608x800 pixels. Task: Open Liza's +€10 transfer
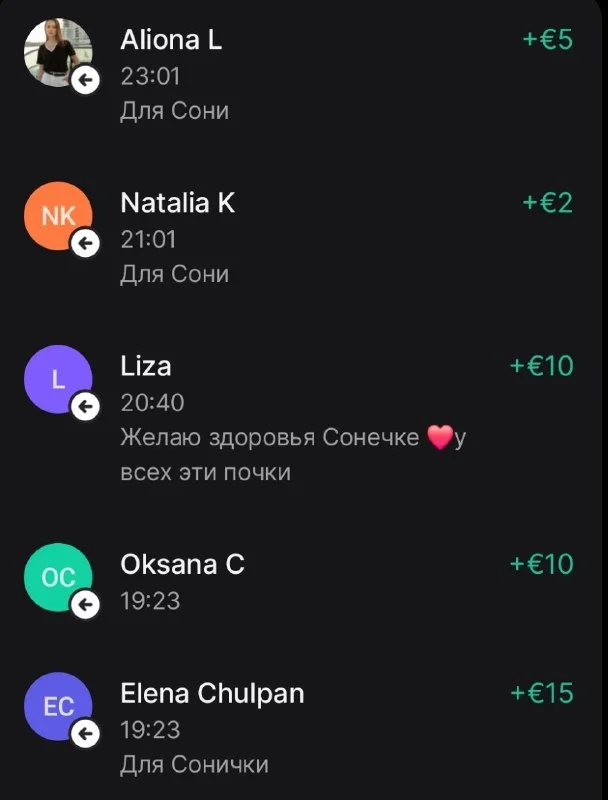pyautogui.click(x=300, y=417)
